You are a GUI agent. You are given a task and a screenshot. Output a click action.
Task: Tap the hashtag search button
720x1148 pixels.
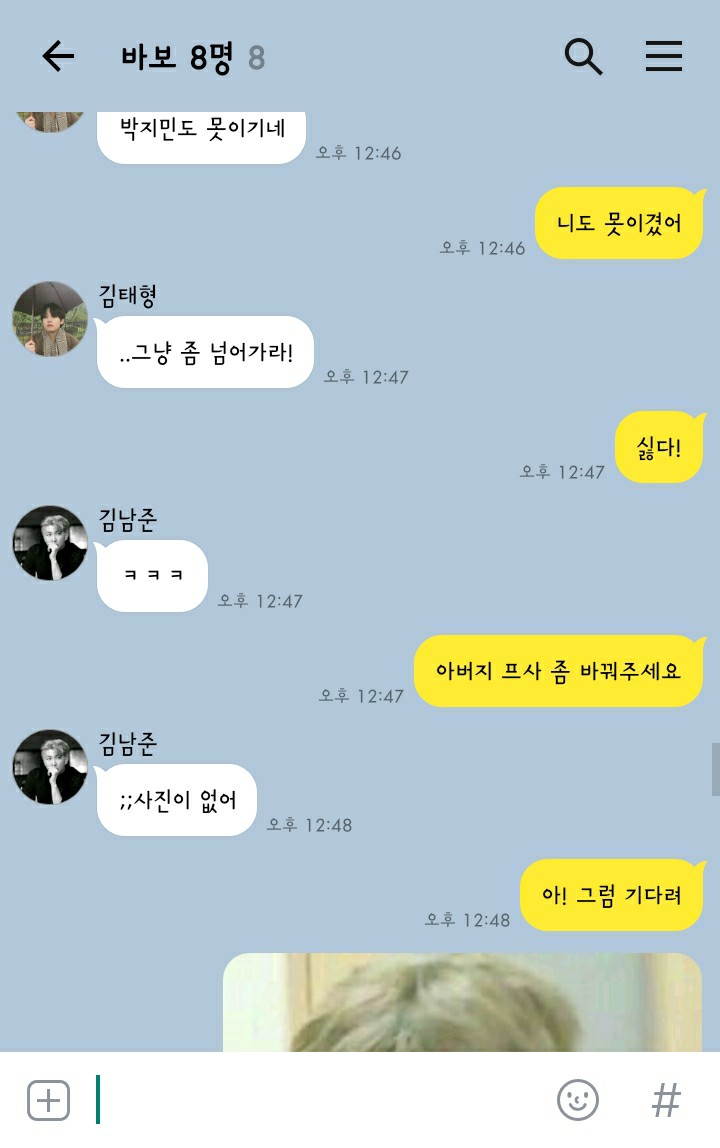click(665, 1101)
